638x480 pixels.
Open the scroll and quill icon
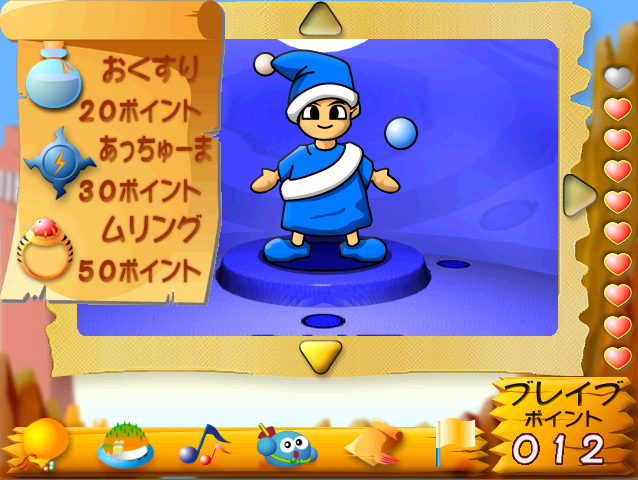[372, 444]
